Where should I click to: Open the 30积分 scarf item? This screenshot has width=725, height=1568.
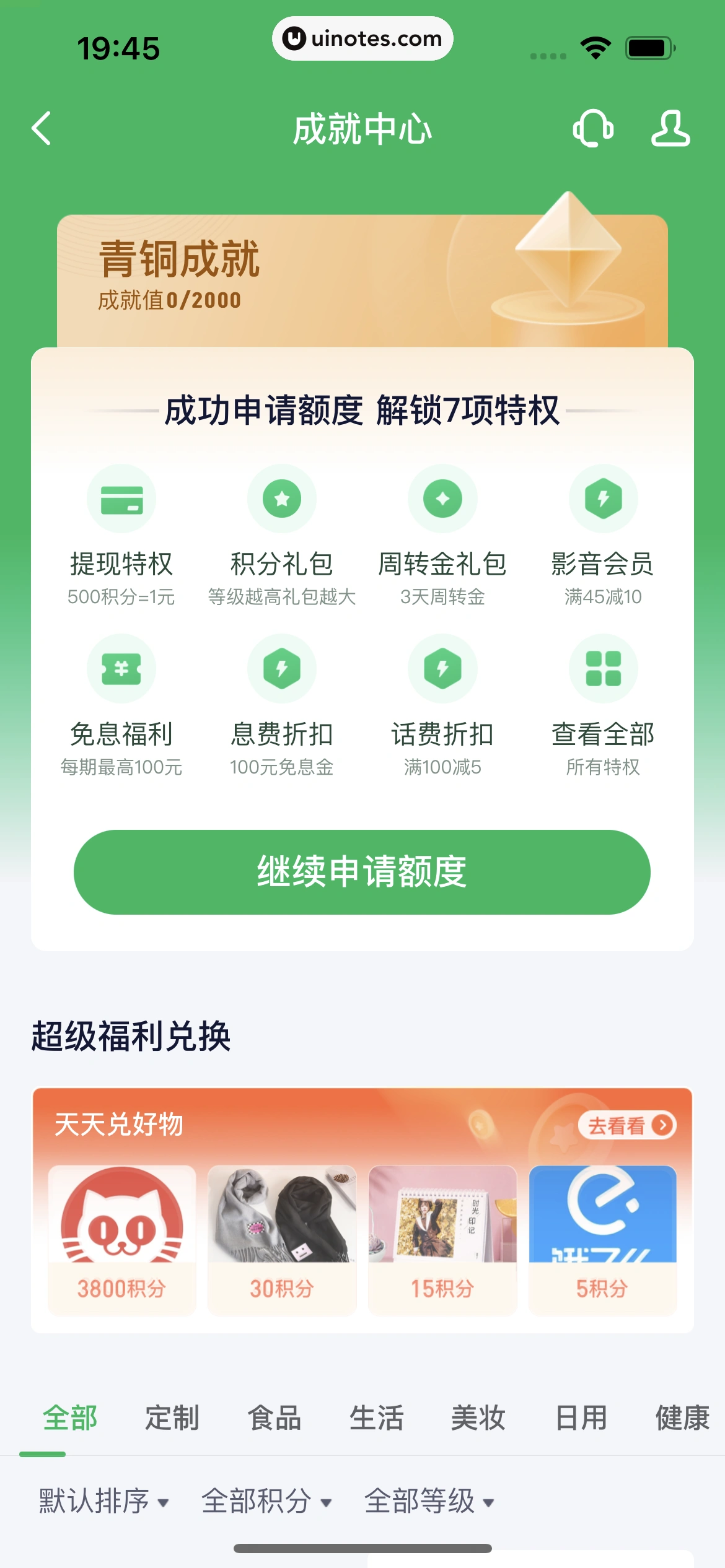tap(282, 1239)
